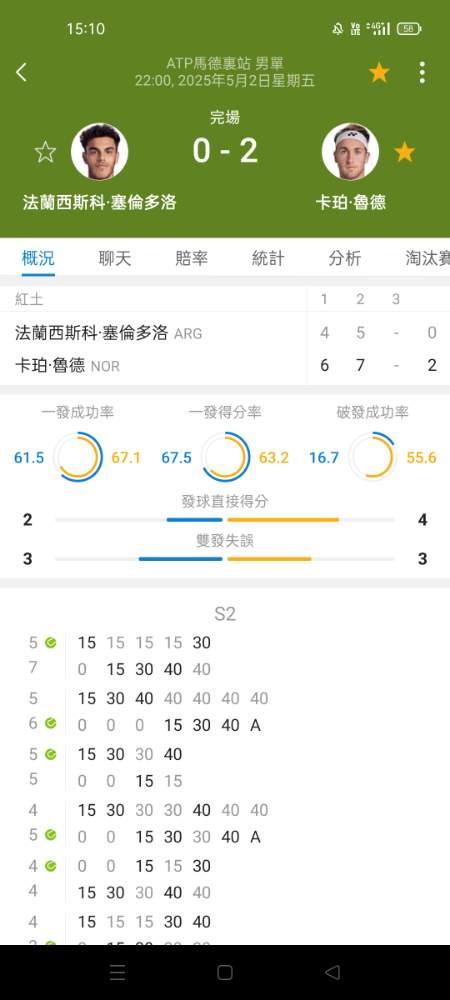Open the three-dot overflow menu
The height and width of the screenshot is (1000, 450).
point(422,73)
